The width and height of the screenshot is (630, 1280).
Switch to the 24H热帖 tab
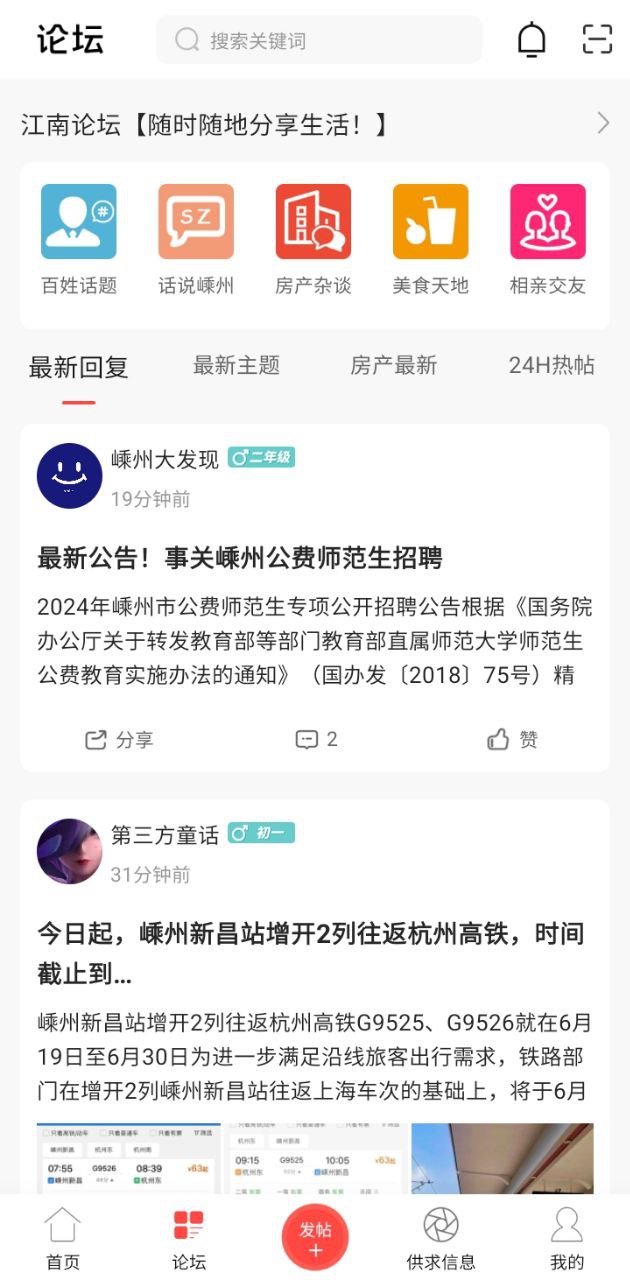(x=551, y=366)
